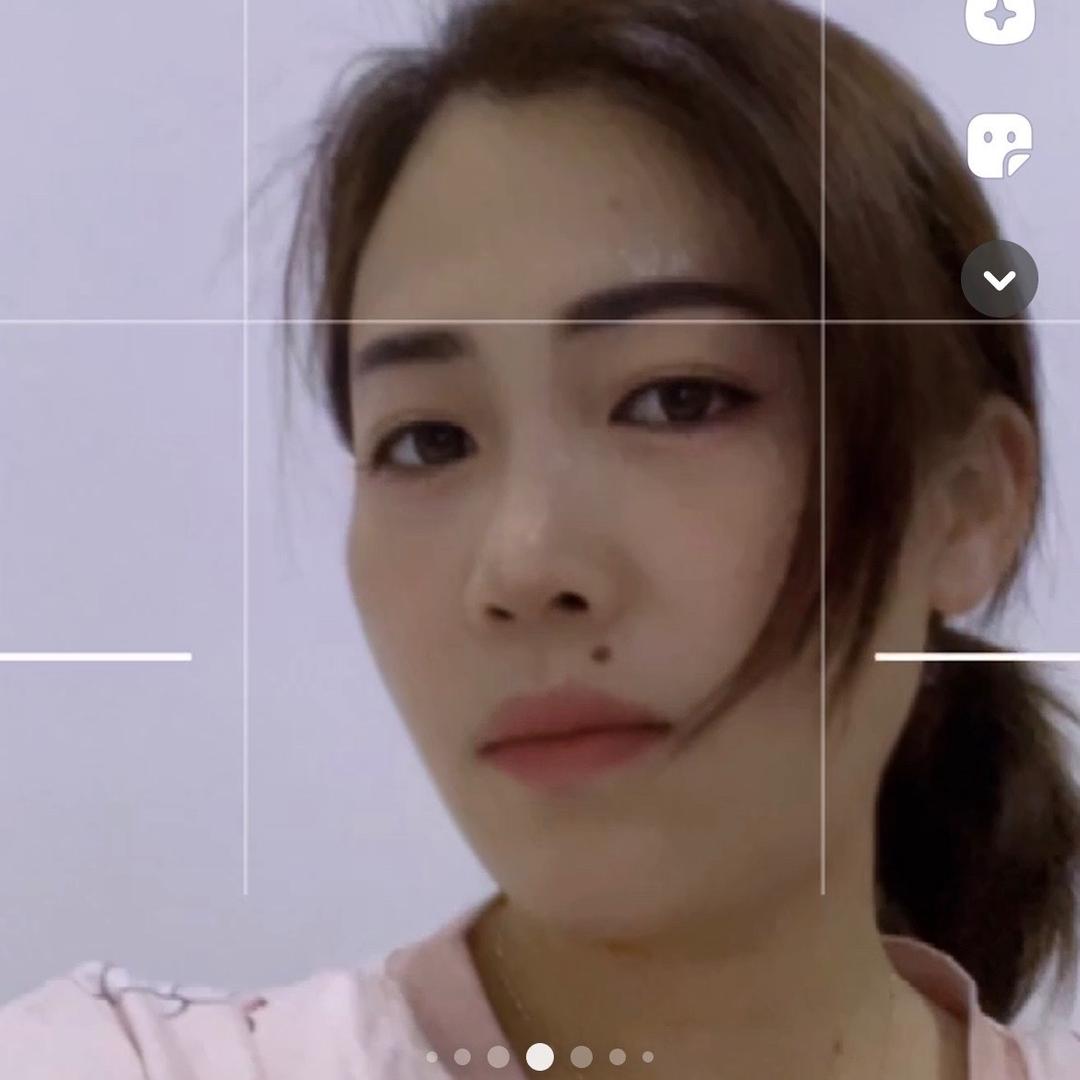Screen dimensions: 1080x1080
Task: Open the sparkle effects tool
Action: (999, 20)
